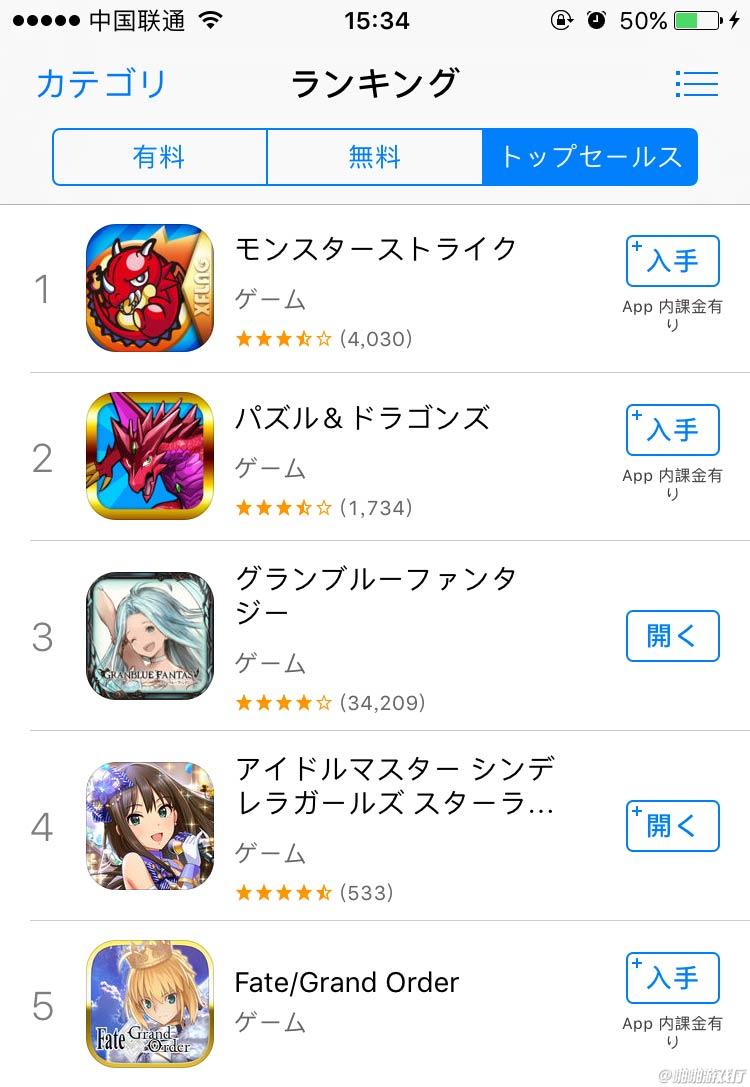Switch to the 有料 tab
750x1087 pixels.
pyautogui.click(x=160, y=157)
